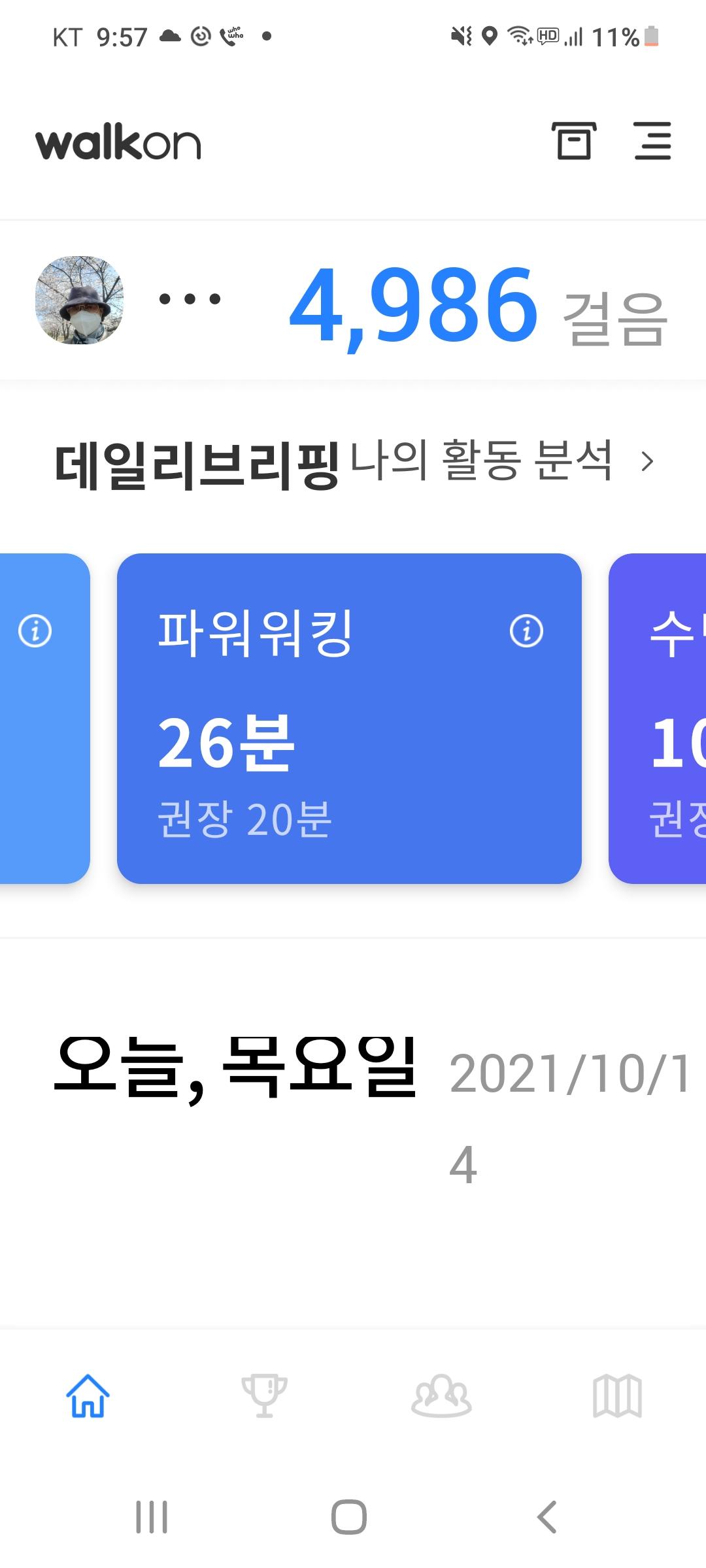Switch to the trophy challenges tab

[x=264, y=1396]
